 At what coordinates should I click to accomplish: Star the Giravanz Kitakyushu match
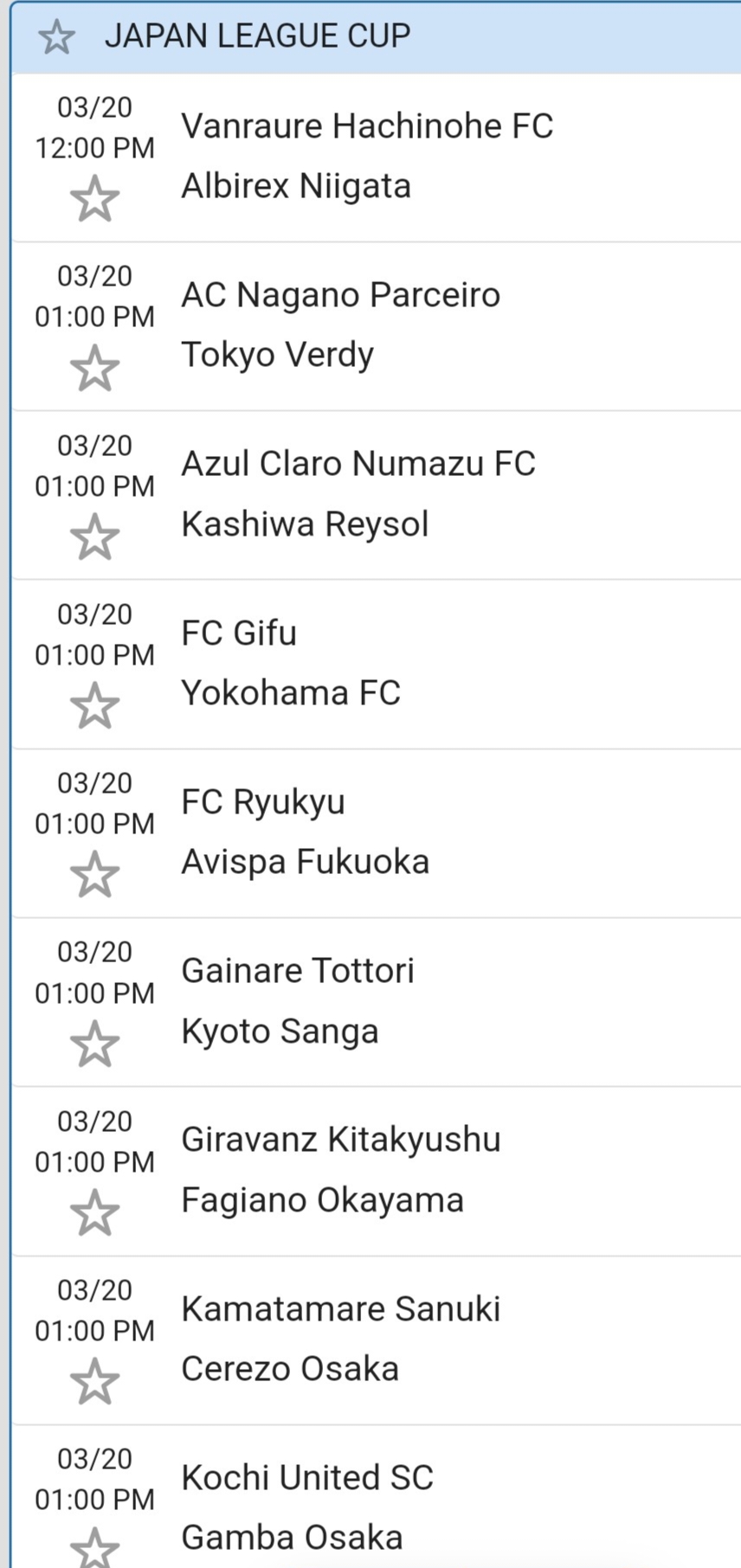point(94,1213)
